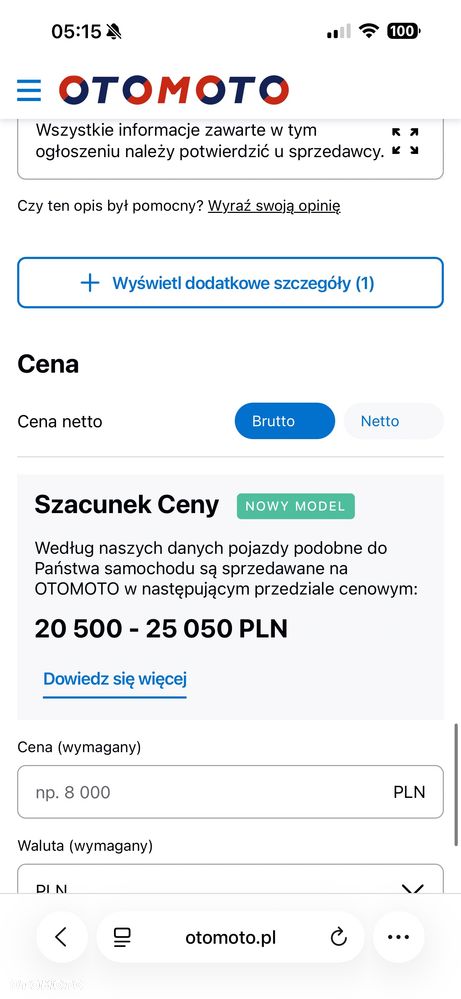Open the hamburger menu

coord(29,90)
